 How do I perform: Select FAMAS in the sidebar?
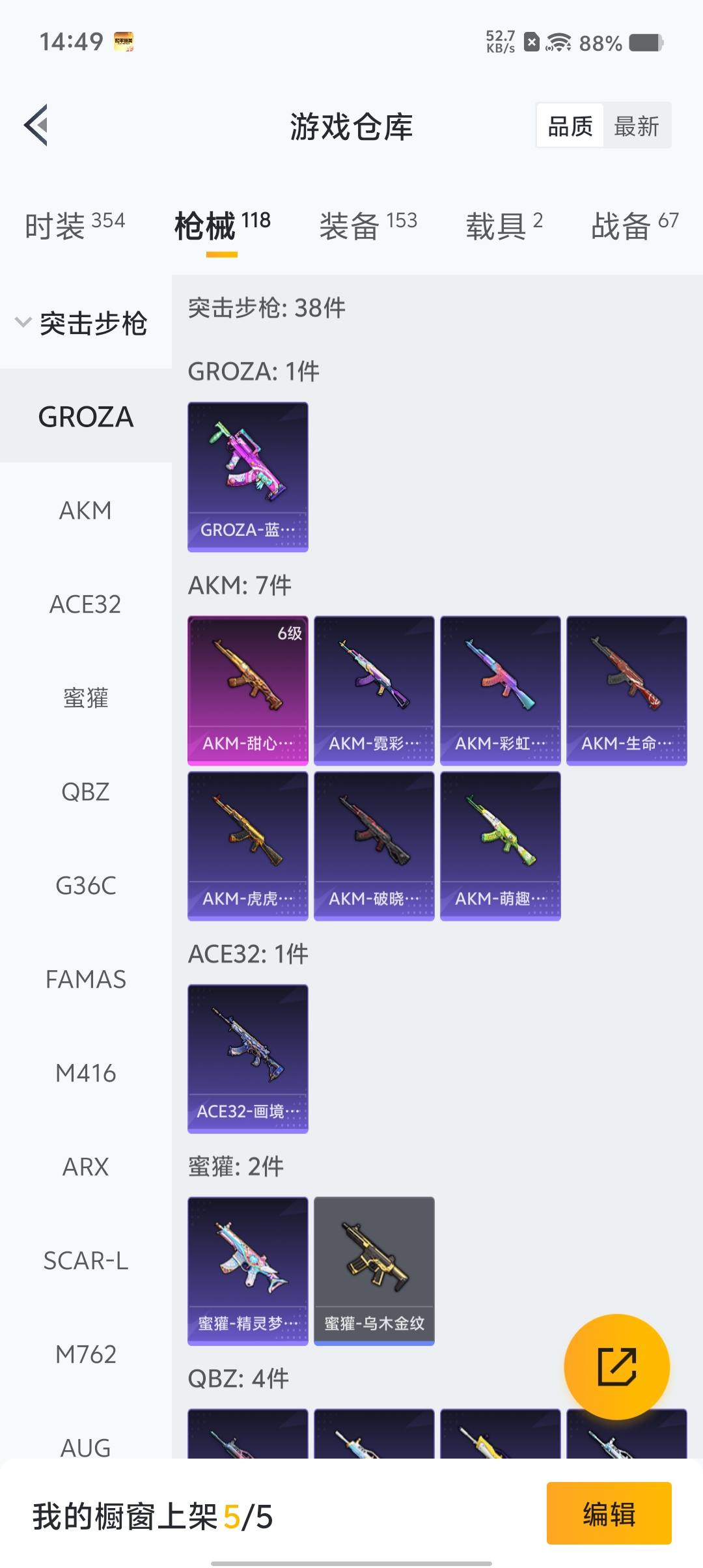coord(85,979)
